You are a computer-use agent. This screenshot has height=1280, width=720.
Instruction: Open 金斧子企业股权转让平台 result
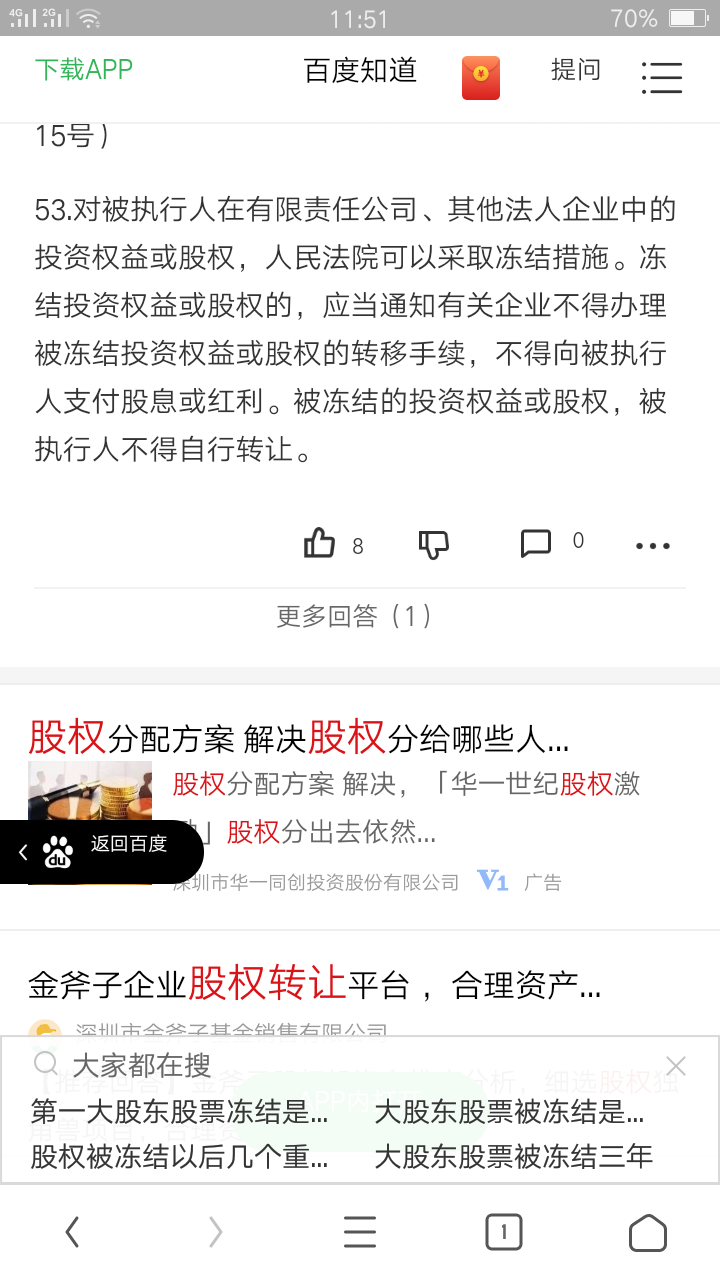(x=314, y=984)
